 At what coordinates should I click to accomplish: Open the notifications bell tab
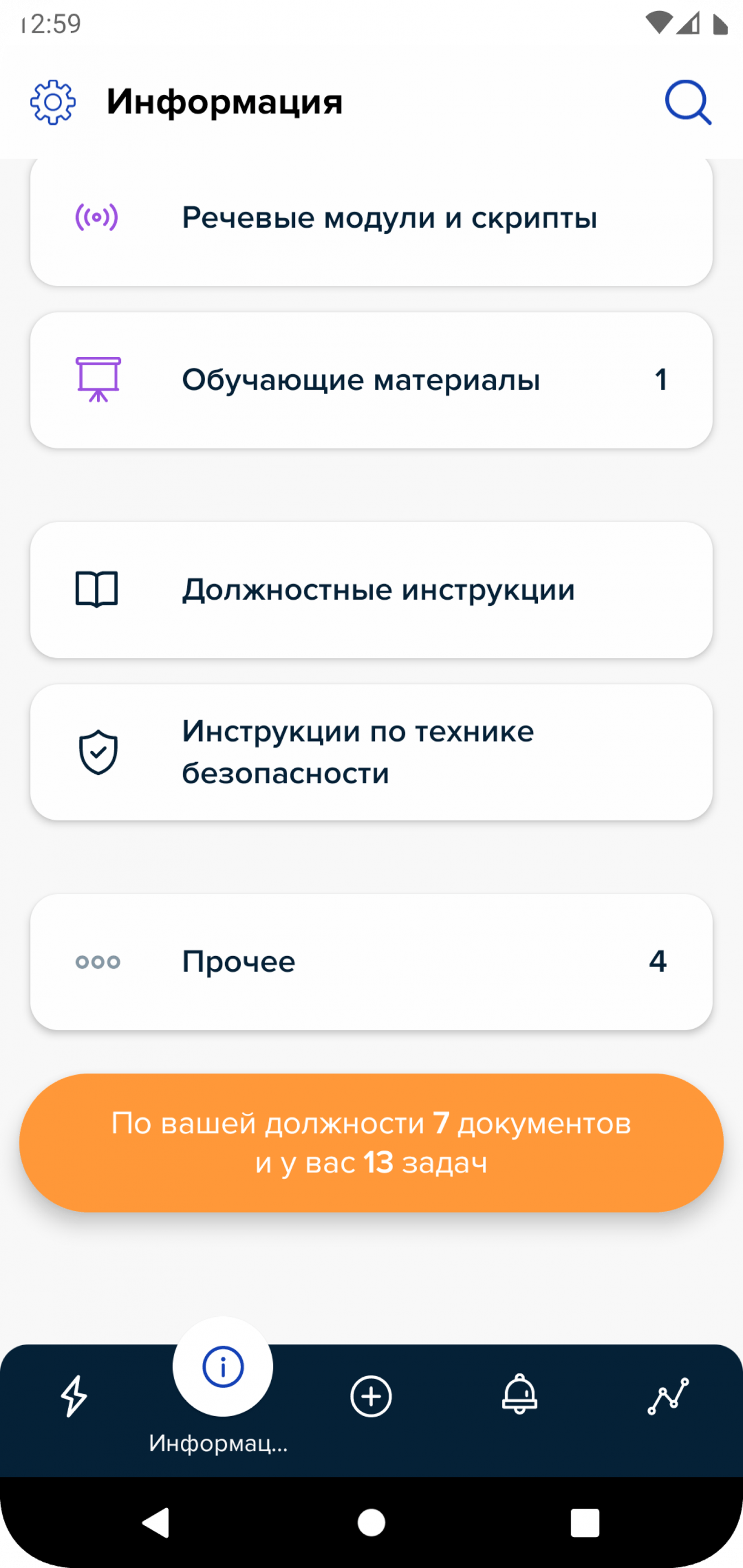point(520,1395)
